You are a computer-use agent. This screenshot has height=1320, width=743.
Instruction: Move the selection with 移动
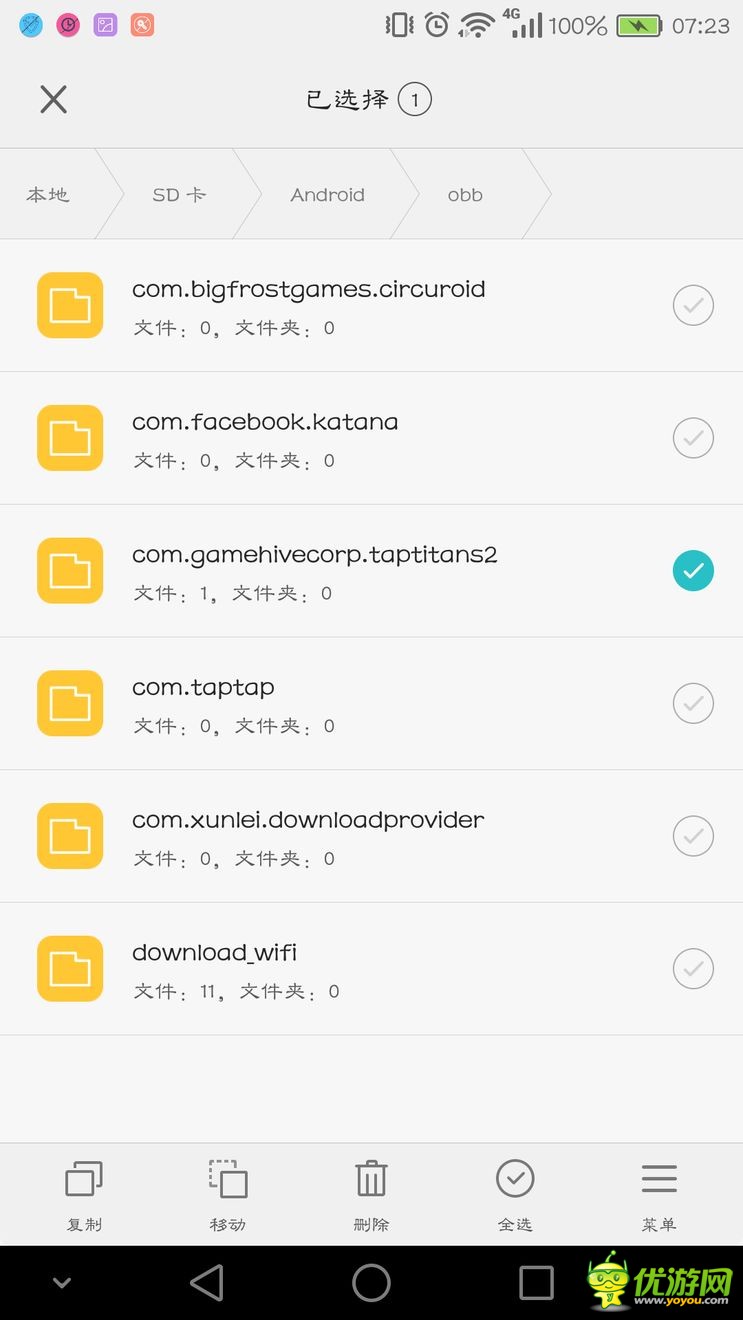228,1196
